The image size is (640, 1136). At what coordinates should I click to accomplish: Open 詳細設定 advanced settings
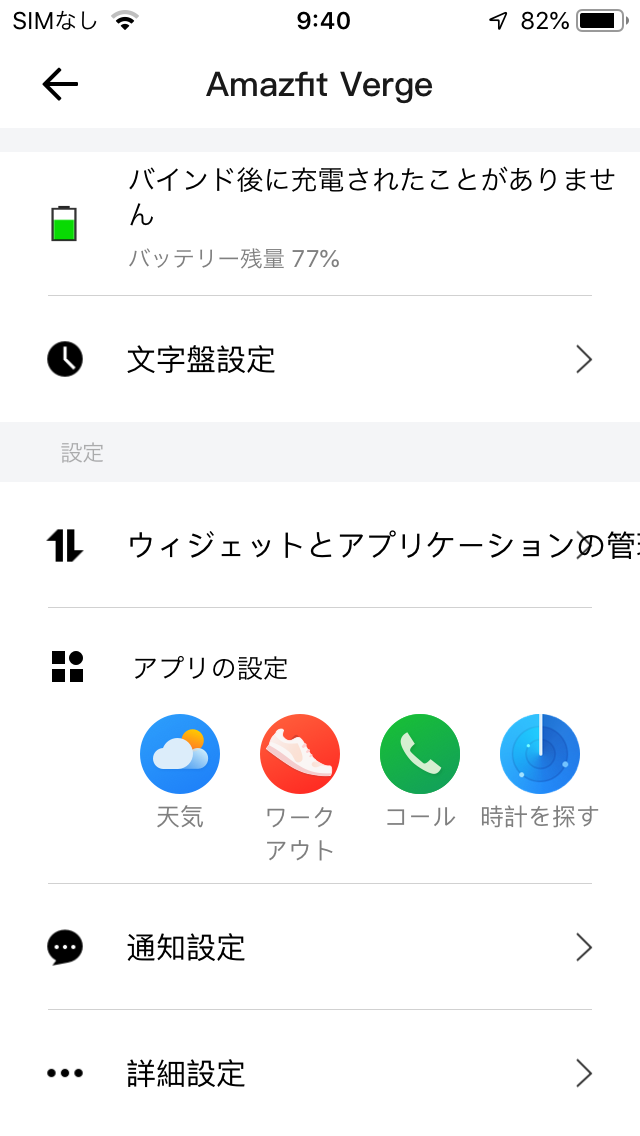click(x=320, y=1073)
